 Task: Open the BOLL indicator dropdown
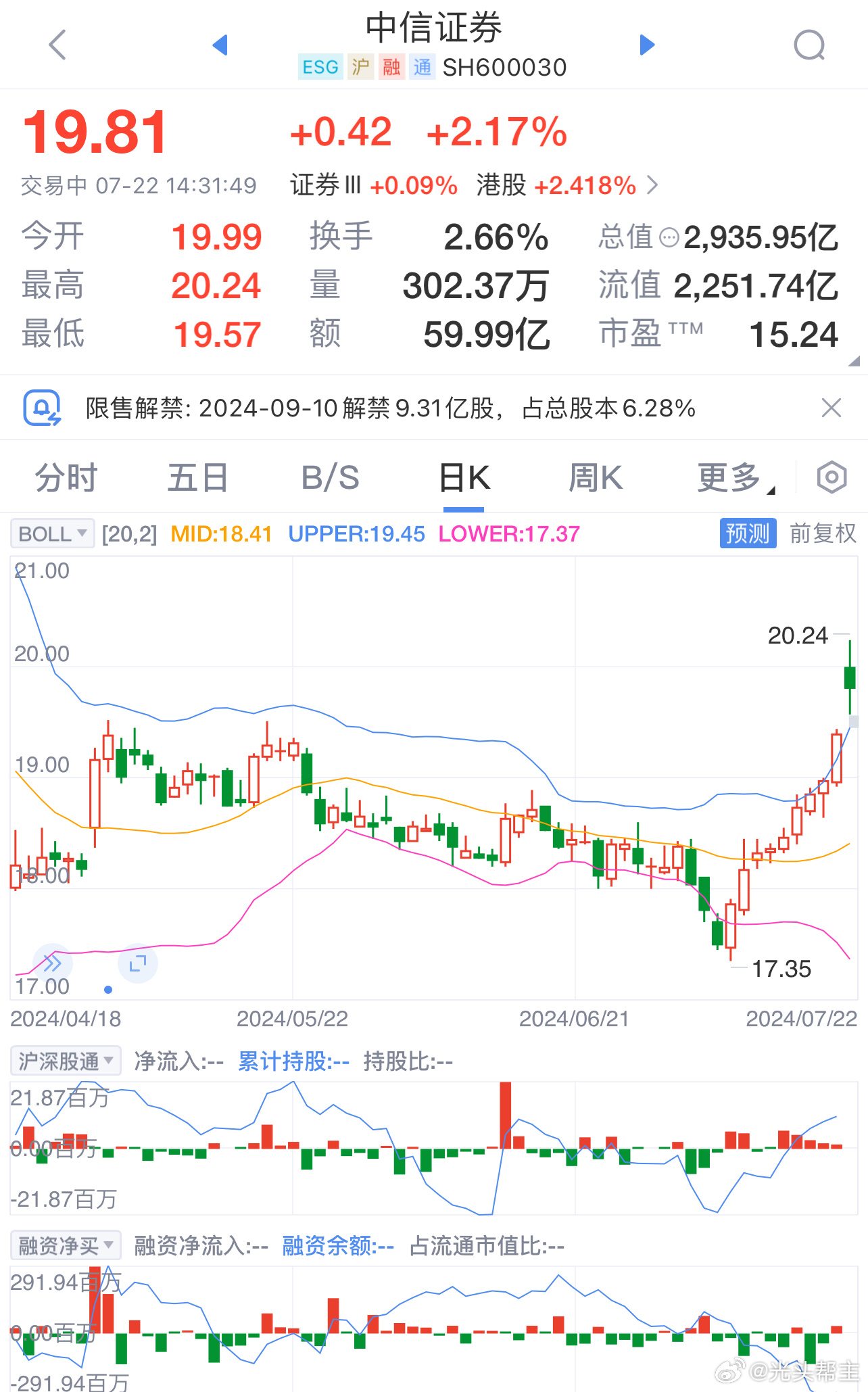[52, 533]
